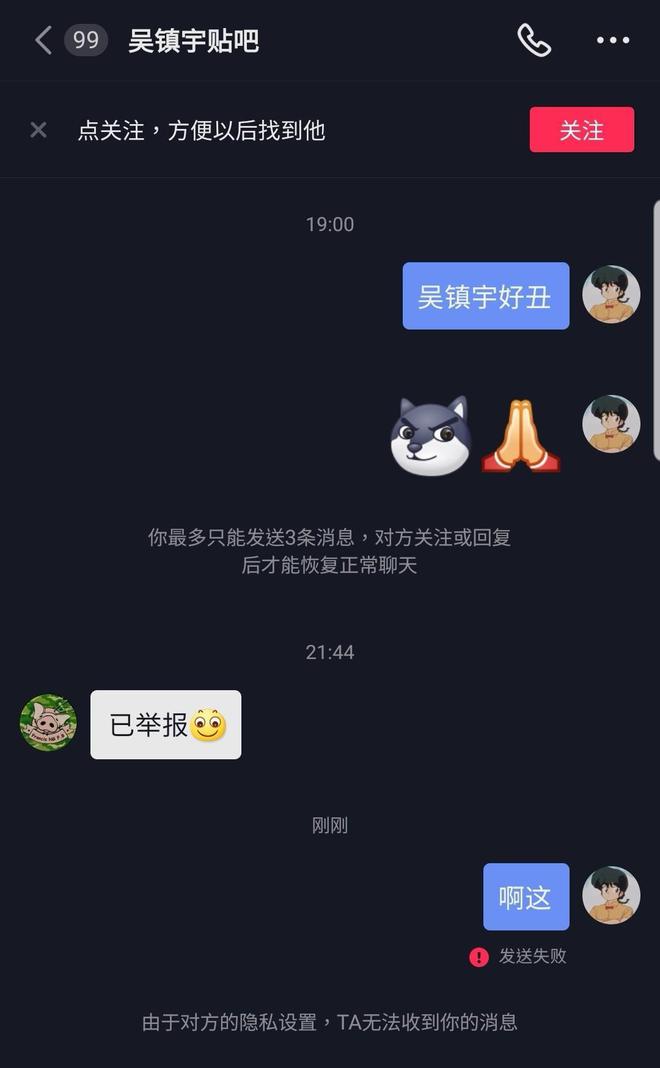Follow this user with the 关注 button
Image resolution: width=660 pixels, height=1068 pixels.
[x=581, y=130]
